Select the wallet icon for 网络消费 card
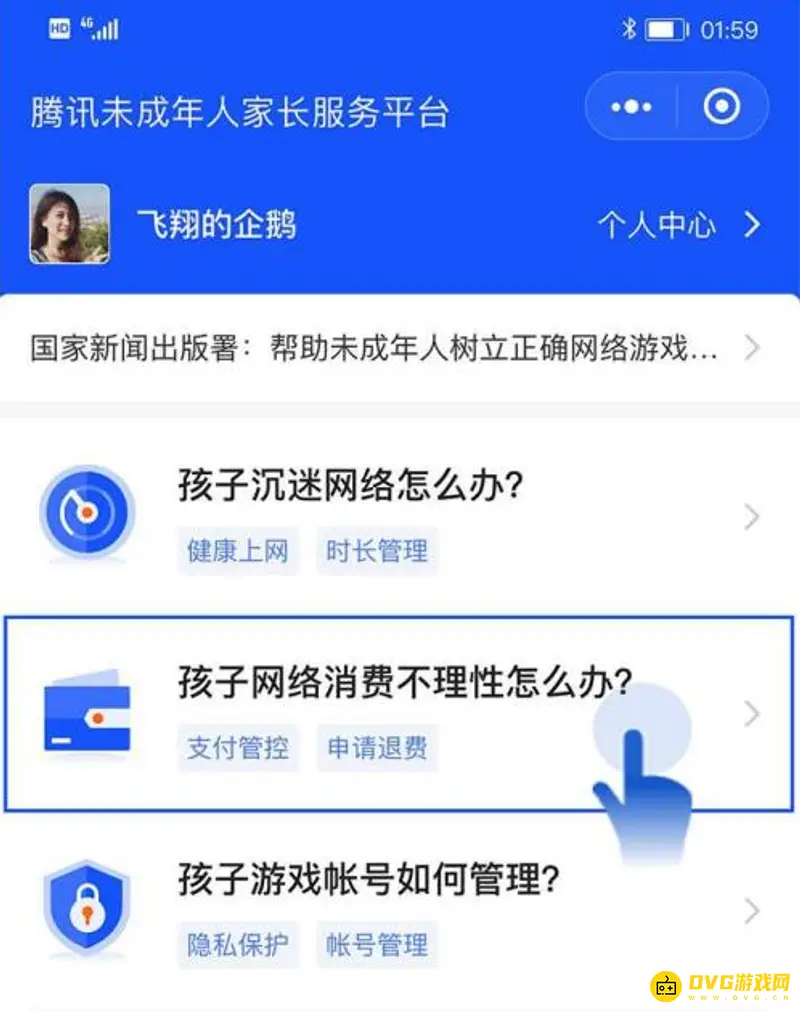 [x=86, y=712]
